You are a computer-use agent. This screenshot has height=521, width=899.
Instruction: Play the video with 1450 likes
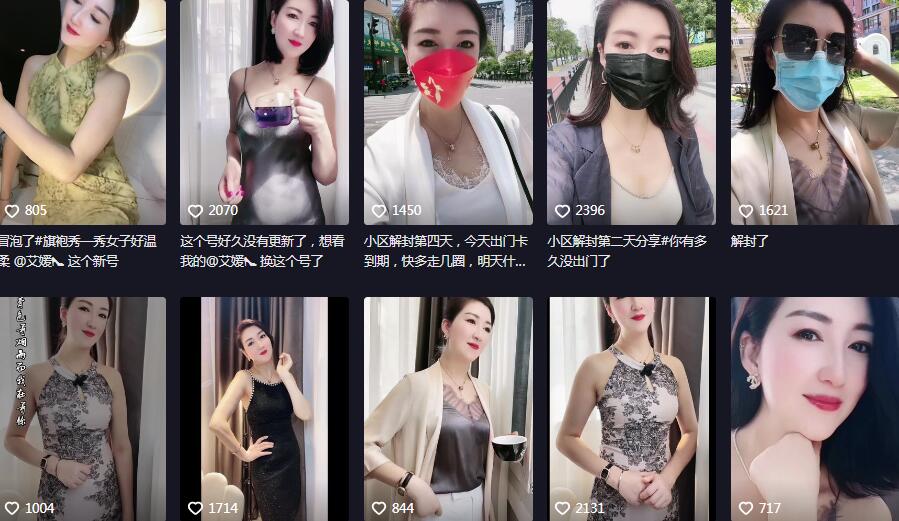(x=448, y=110)
